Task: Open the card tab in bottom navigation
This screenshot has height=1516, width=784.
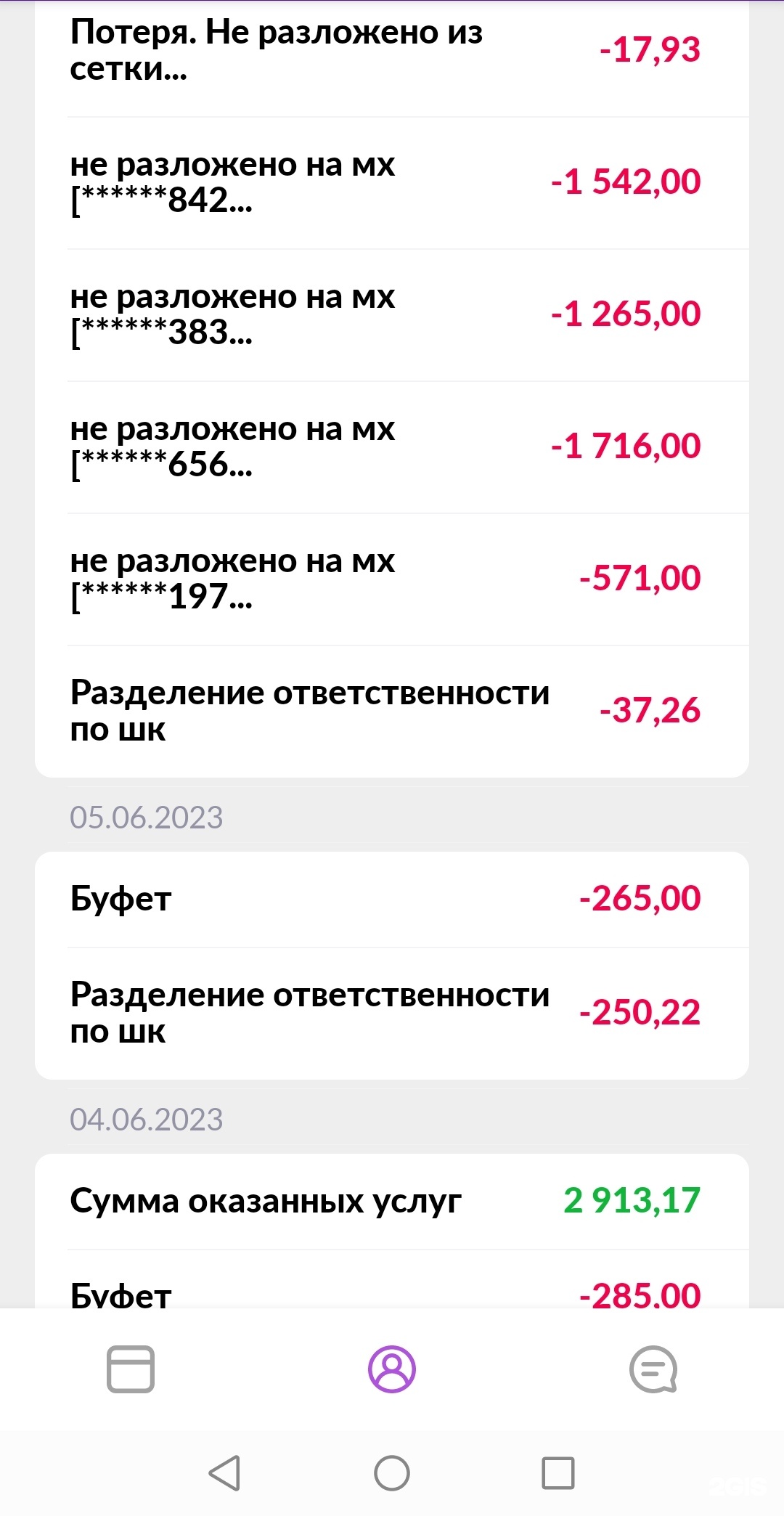Action: coord(131,1369)
